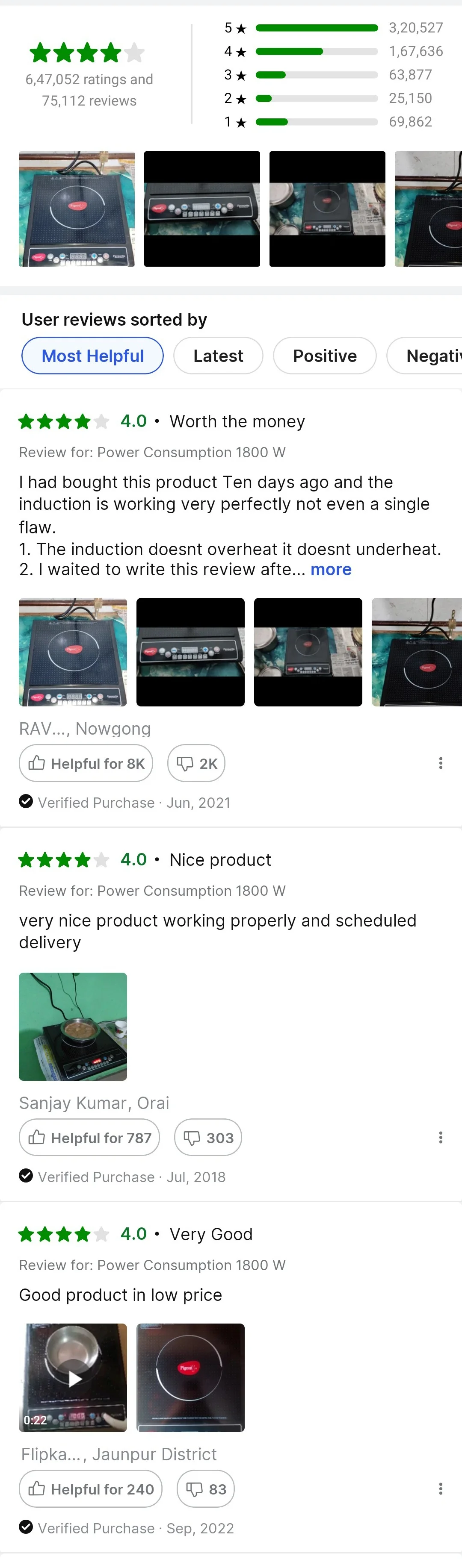View Sanjay Kumar's review photo
Viewport: 462px width, 1568px height.
pyautogui.click(x=73, y=1026)
